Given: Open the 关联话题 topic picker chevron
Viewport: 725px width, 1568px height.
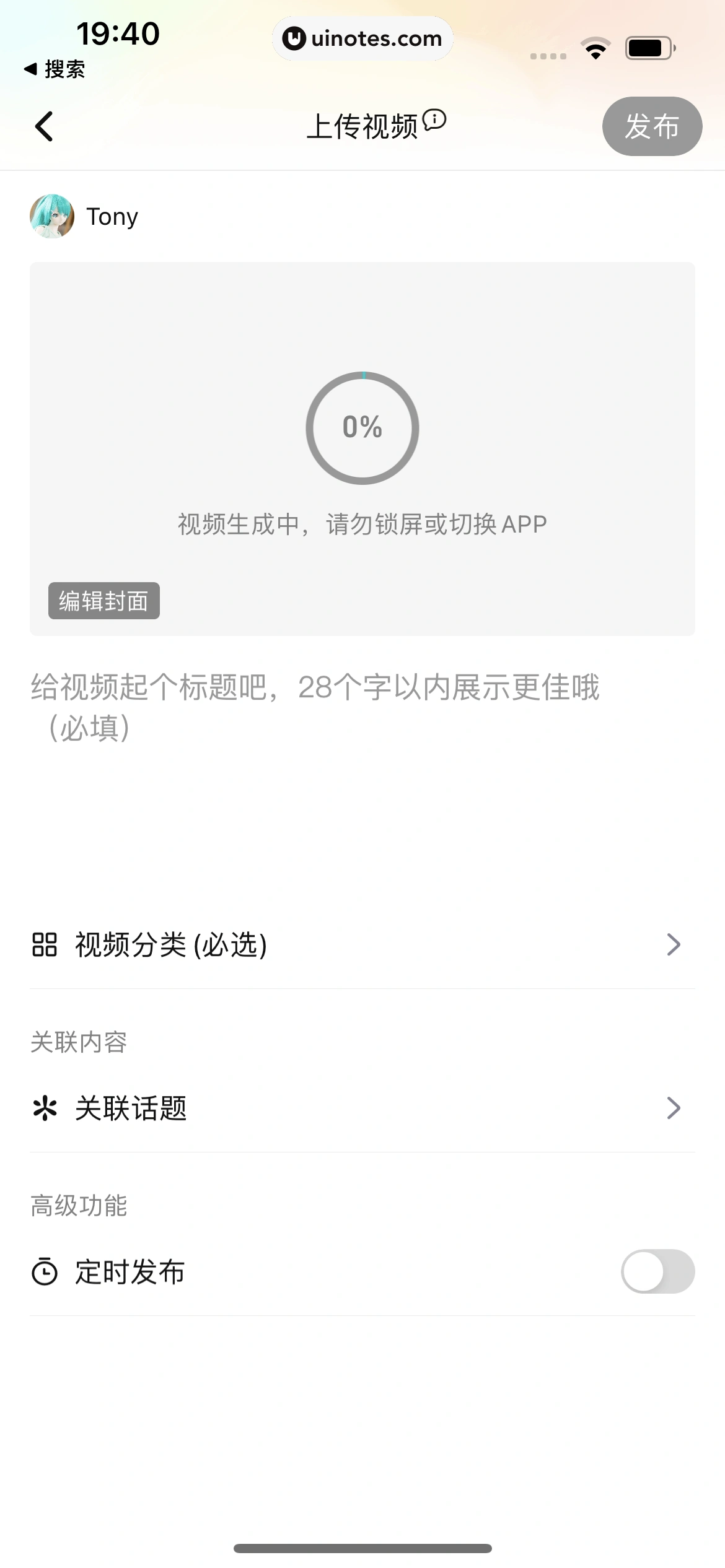Looking at the screenshot, I should point(674,1108).
